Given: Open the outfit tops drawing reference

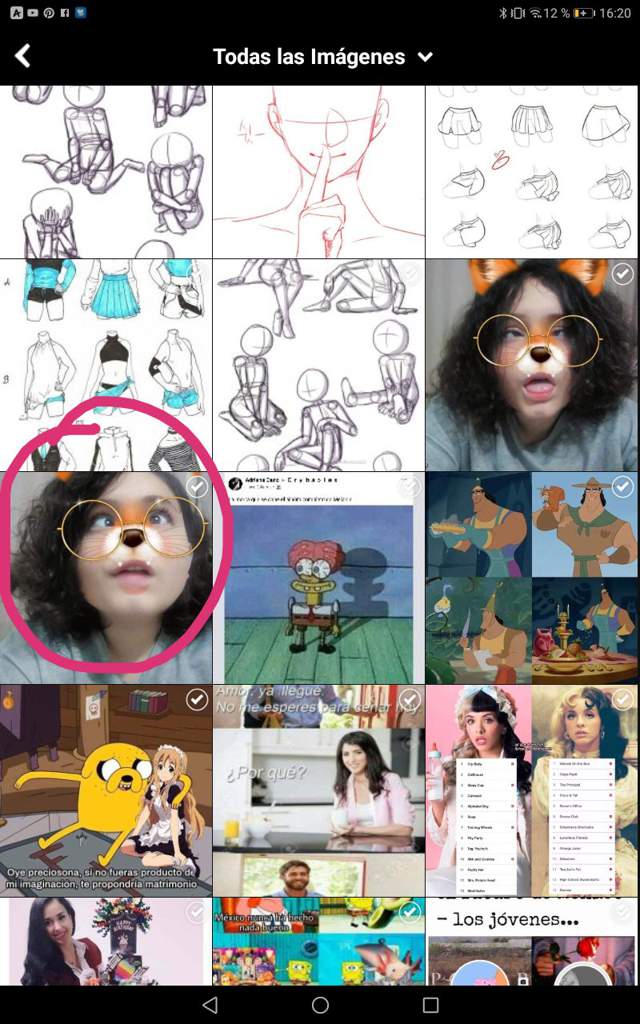Looking at the screenshot, I should pos(105,365).
